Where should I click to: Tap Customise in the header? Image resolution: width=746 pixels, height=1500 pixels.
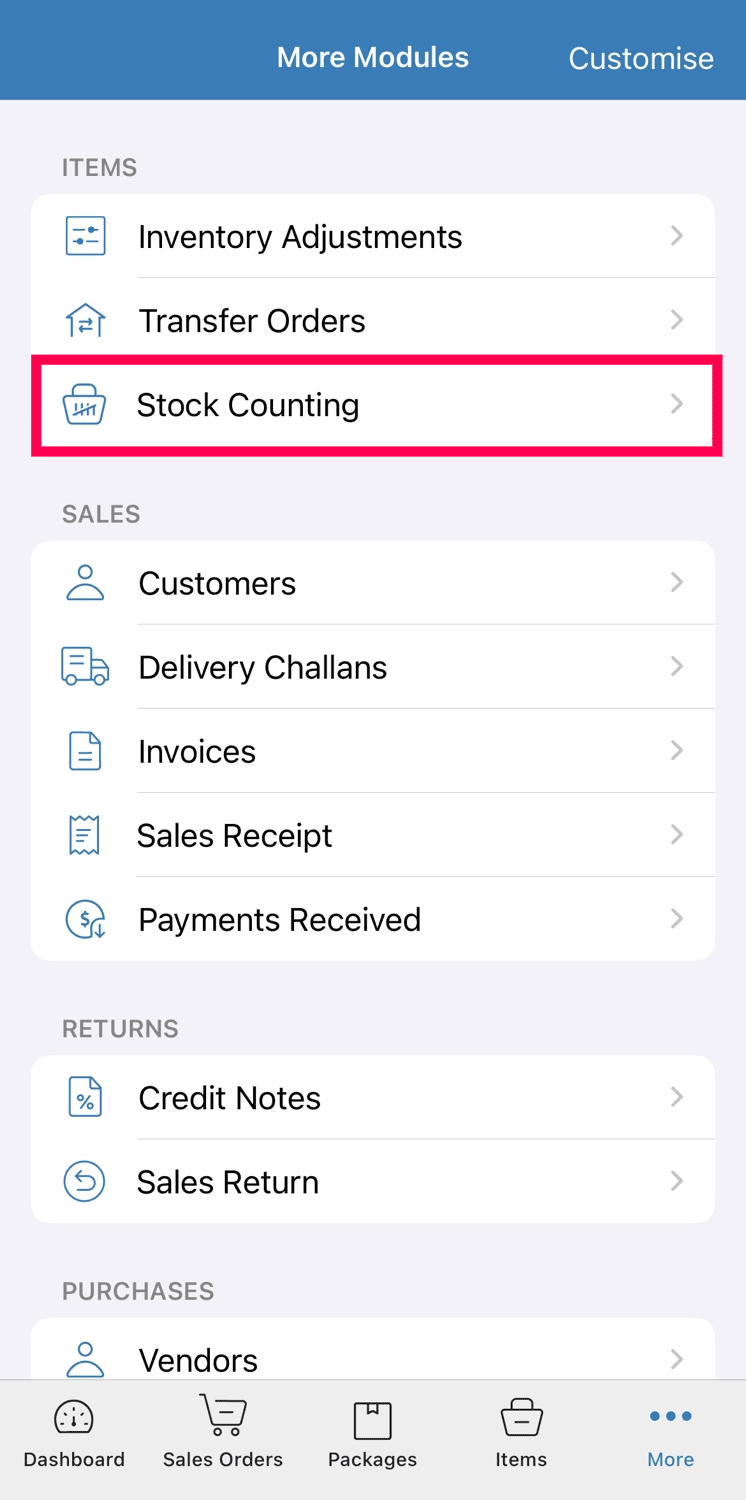point(640,58)
